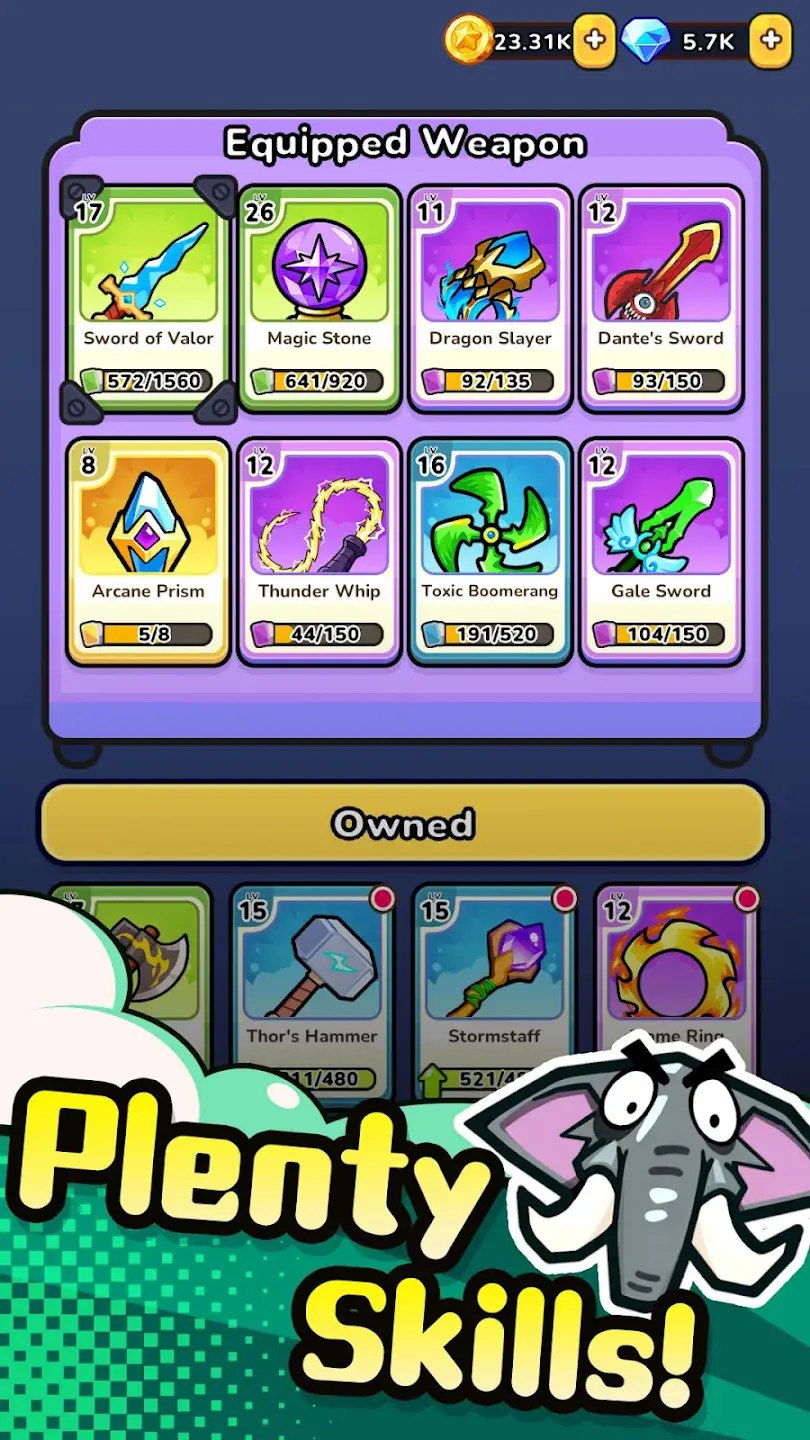Tap the Toxic Boomerang card

[x=490, y=552]
